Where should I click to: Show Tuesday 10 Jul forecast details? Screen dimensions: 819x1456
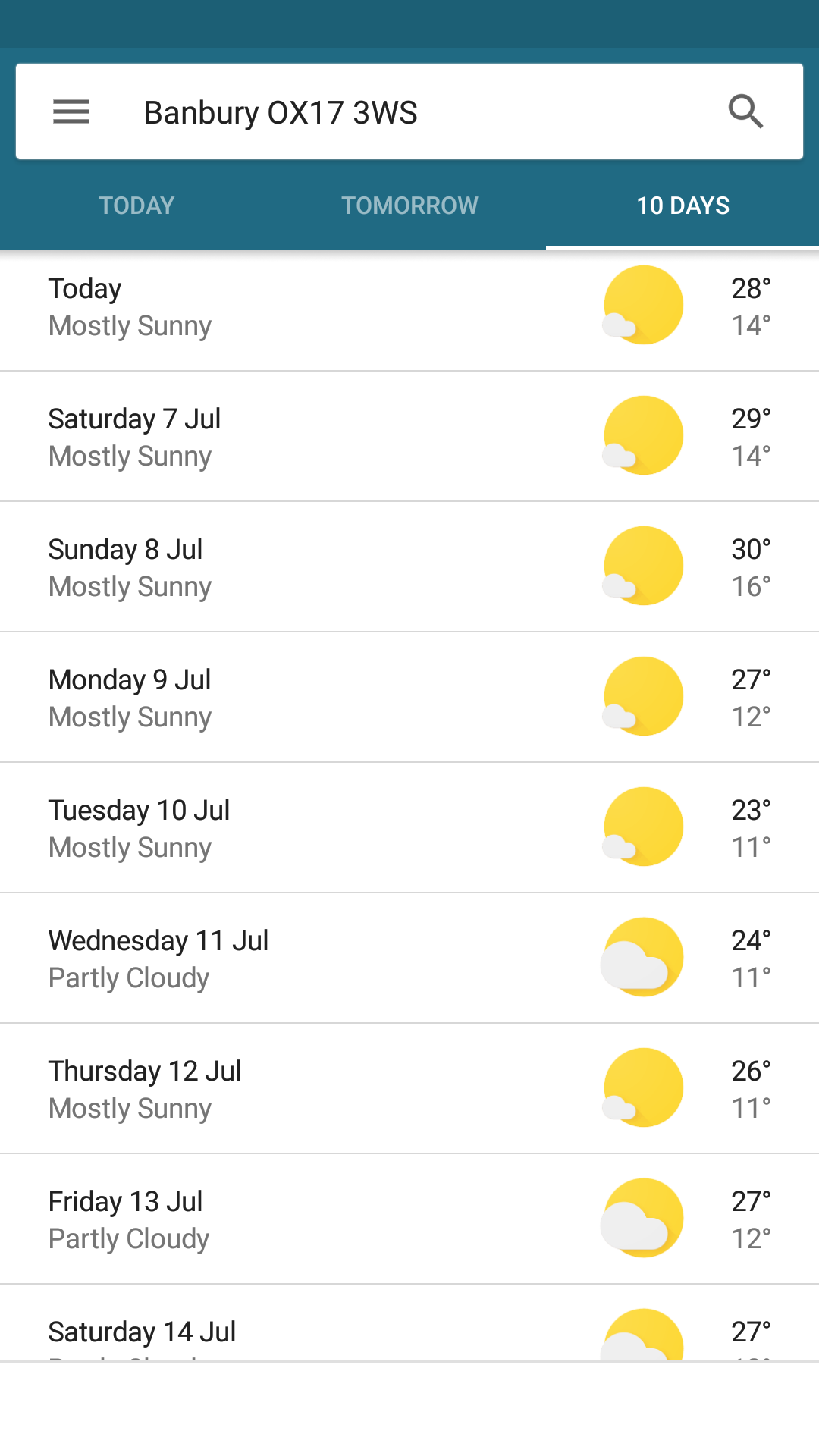coord(409,827)
